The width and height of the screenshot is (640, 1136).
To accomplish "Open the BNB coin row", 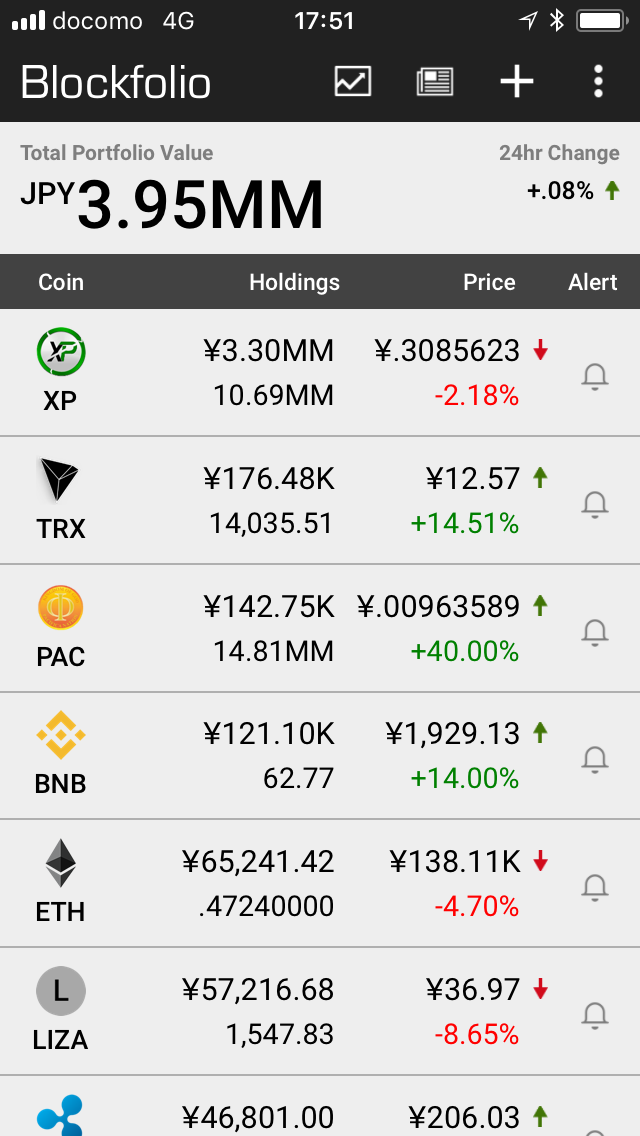I will tap(320, 756).
